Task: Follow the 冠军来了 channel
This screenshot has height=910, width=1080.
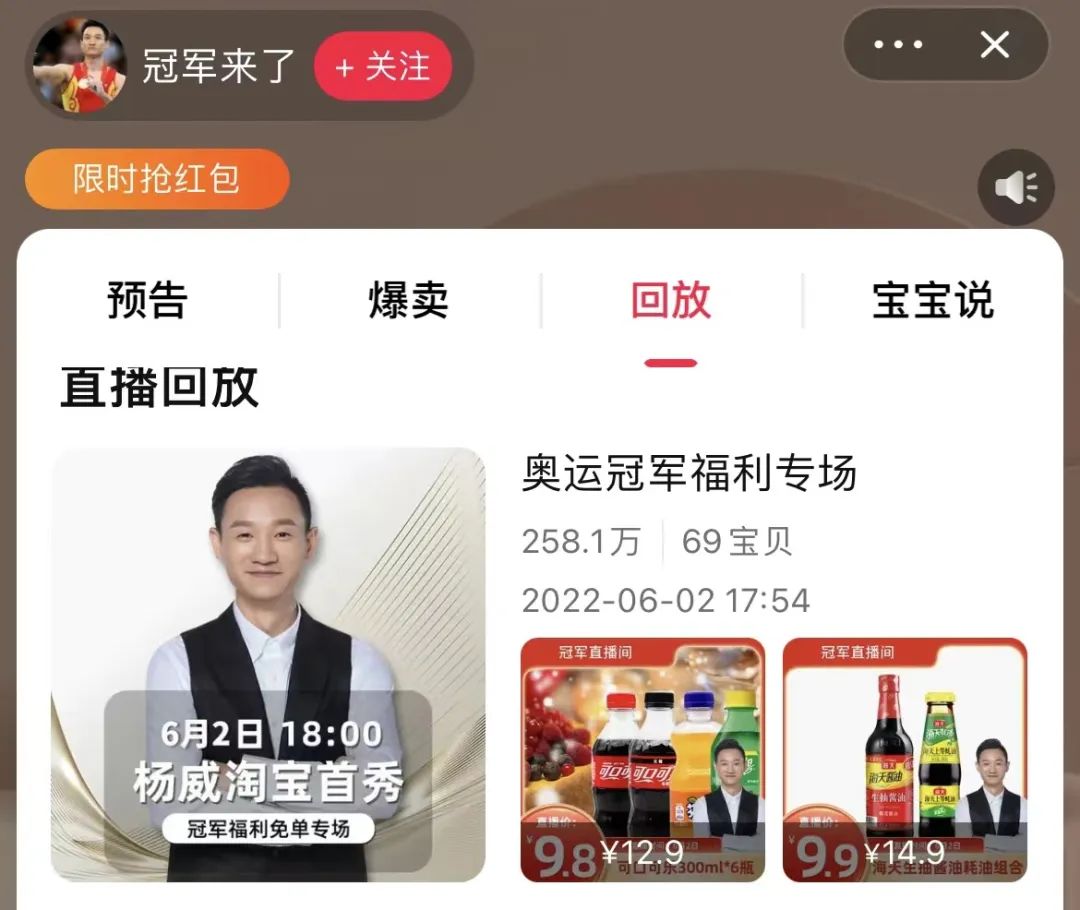Action: 383,67
